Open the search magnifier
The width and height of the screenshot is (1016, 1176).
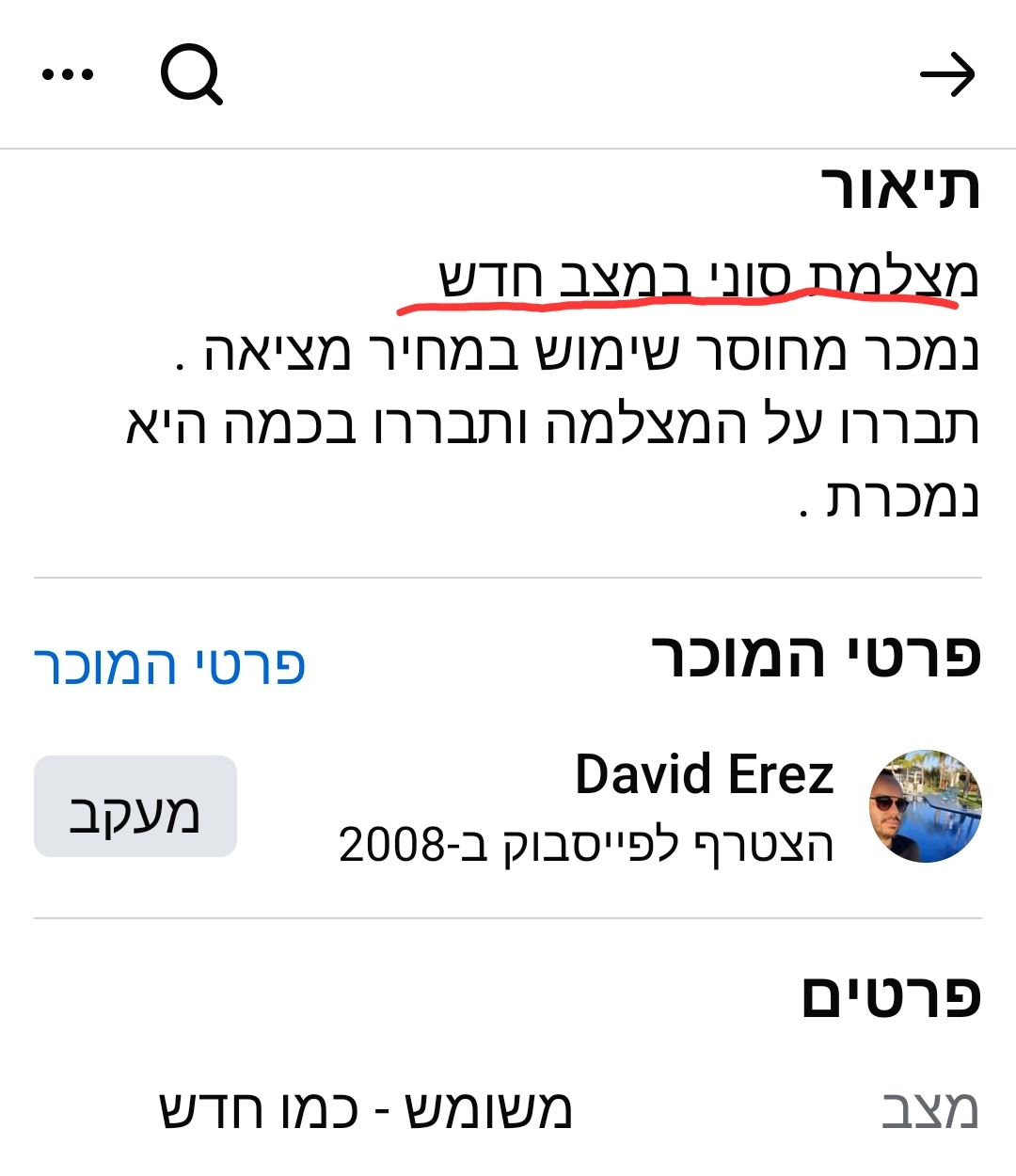coord(191,74)
